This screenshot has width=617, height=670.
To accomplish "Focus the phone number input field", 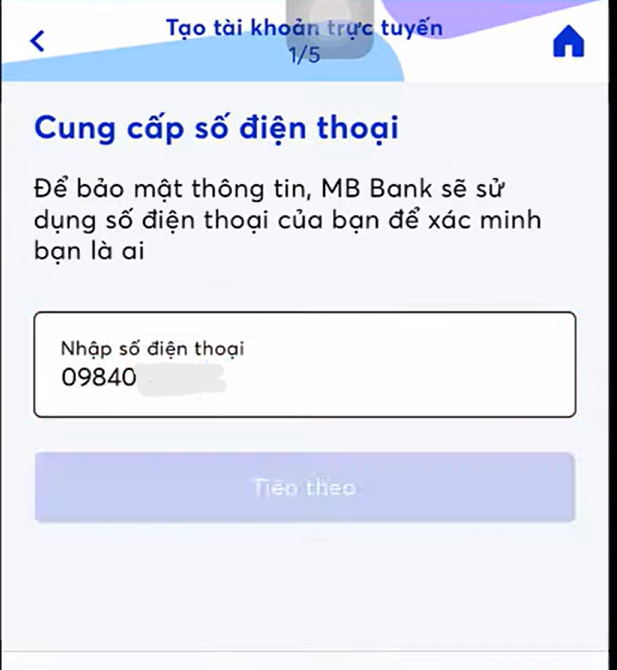I will click(304, 365).
